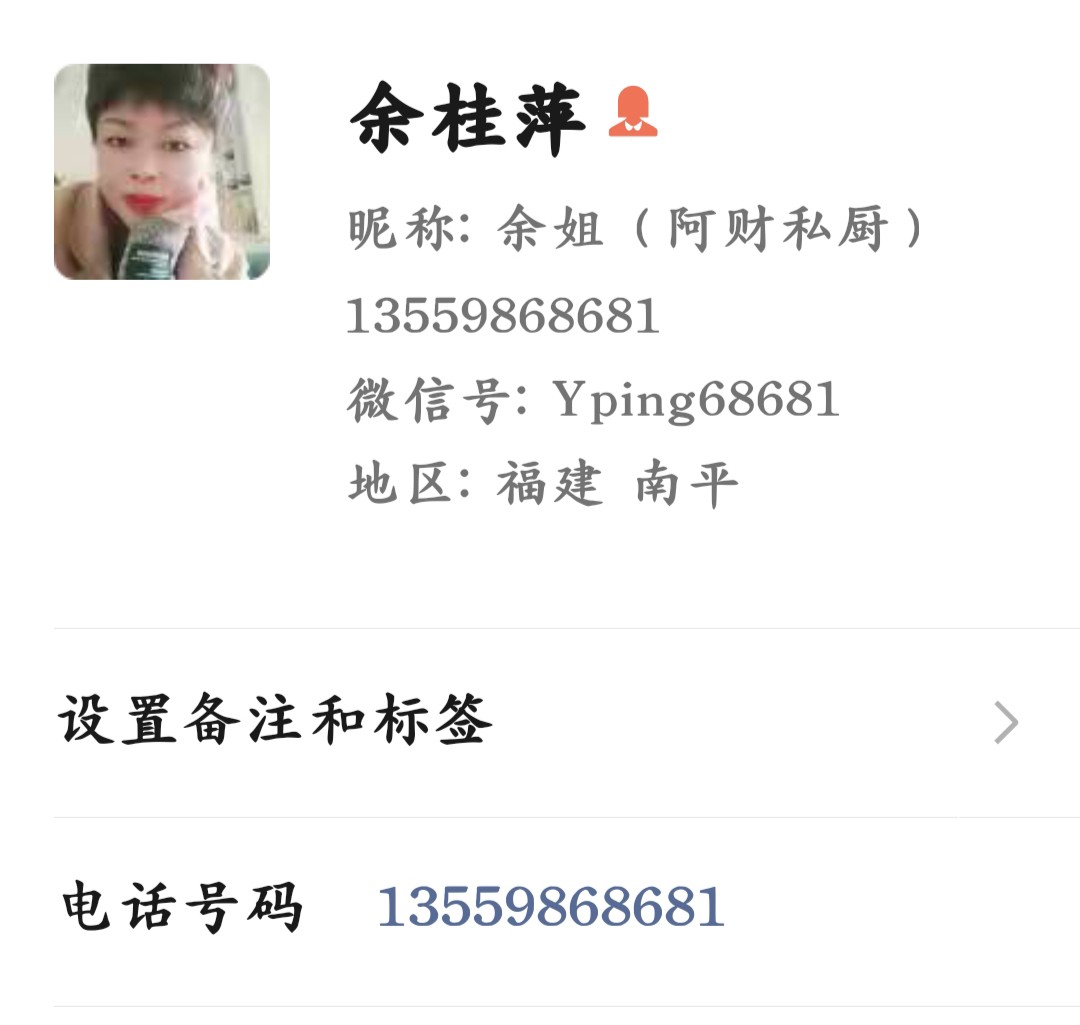Call the phone number 13559868681
The image size is (1080, 1025).
point(550,908)
